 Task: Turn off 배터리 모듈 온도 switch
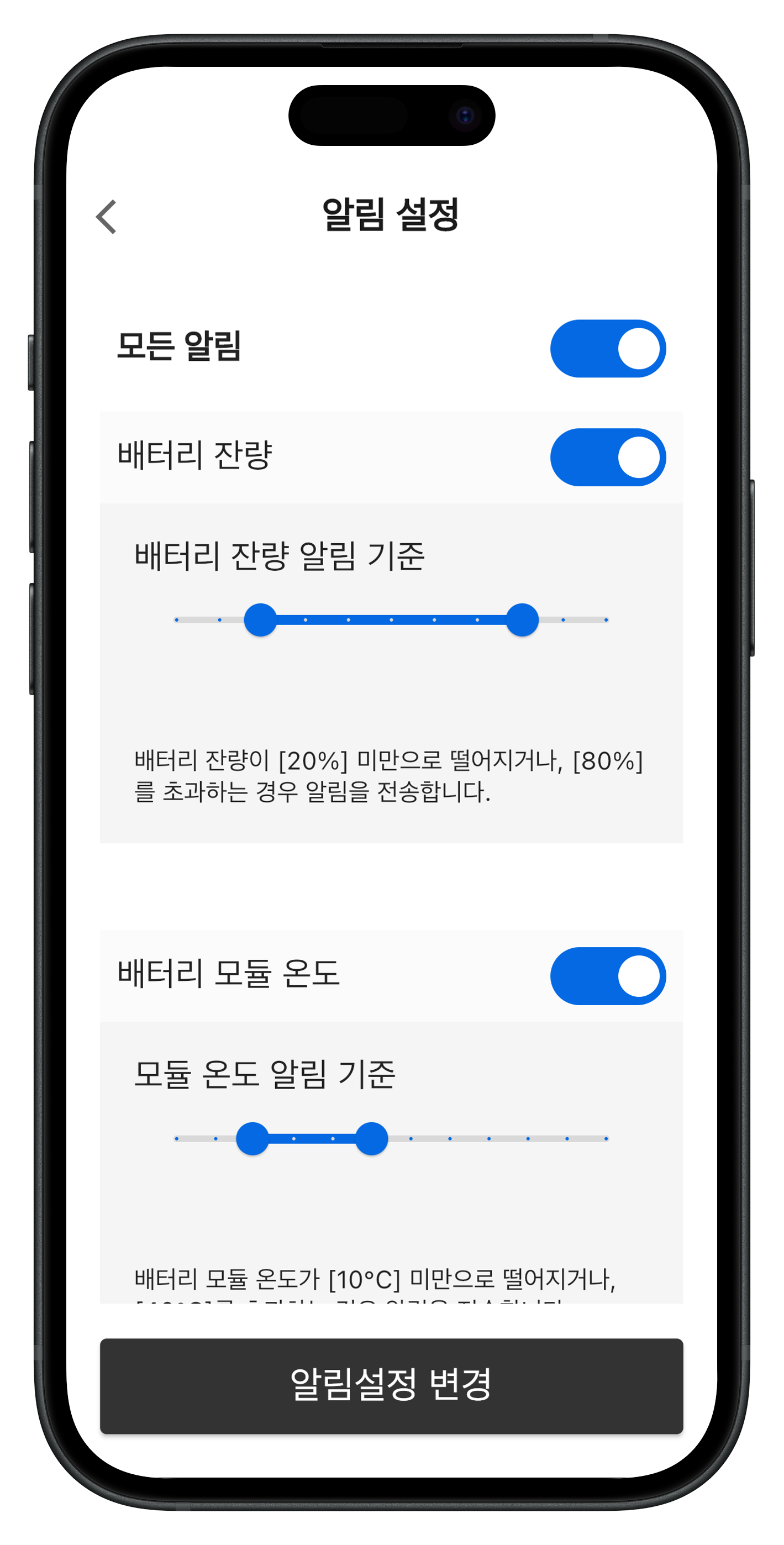pos(607,976)
